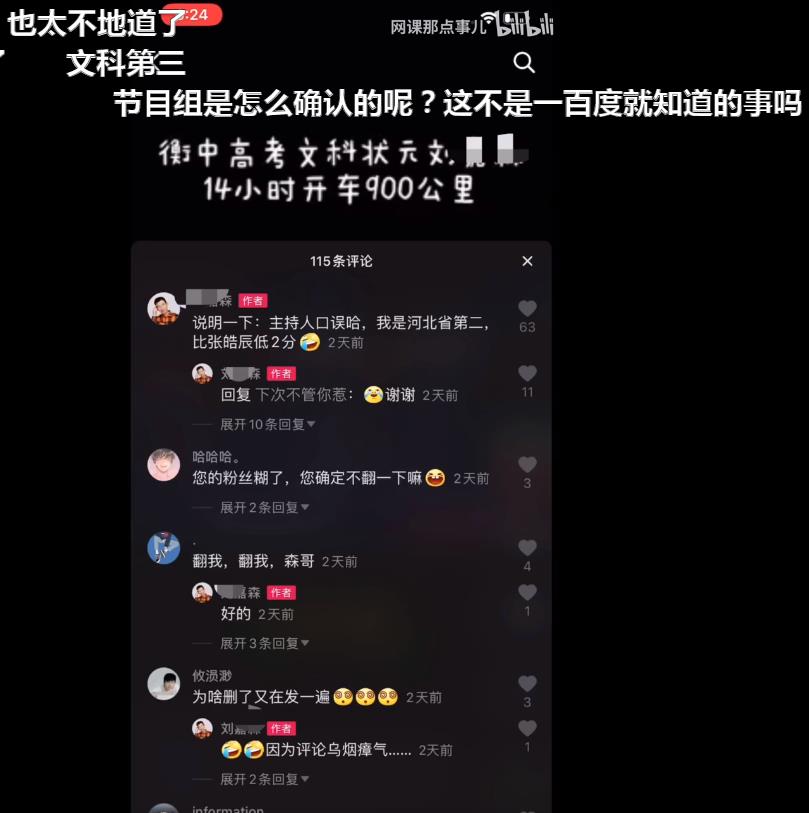809x813 pixels.
Task: Close the 115 comments panel
Action: [527, 261]
